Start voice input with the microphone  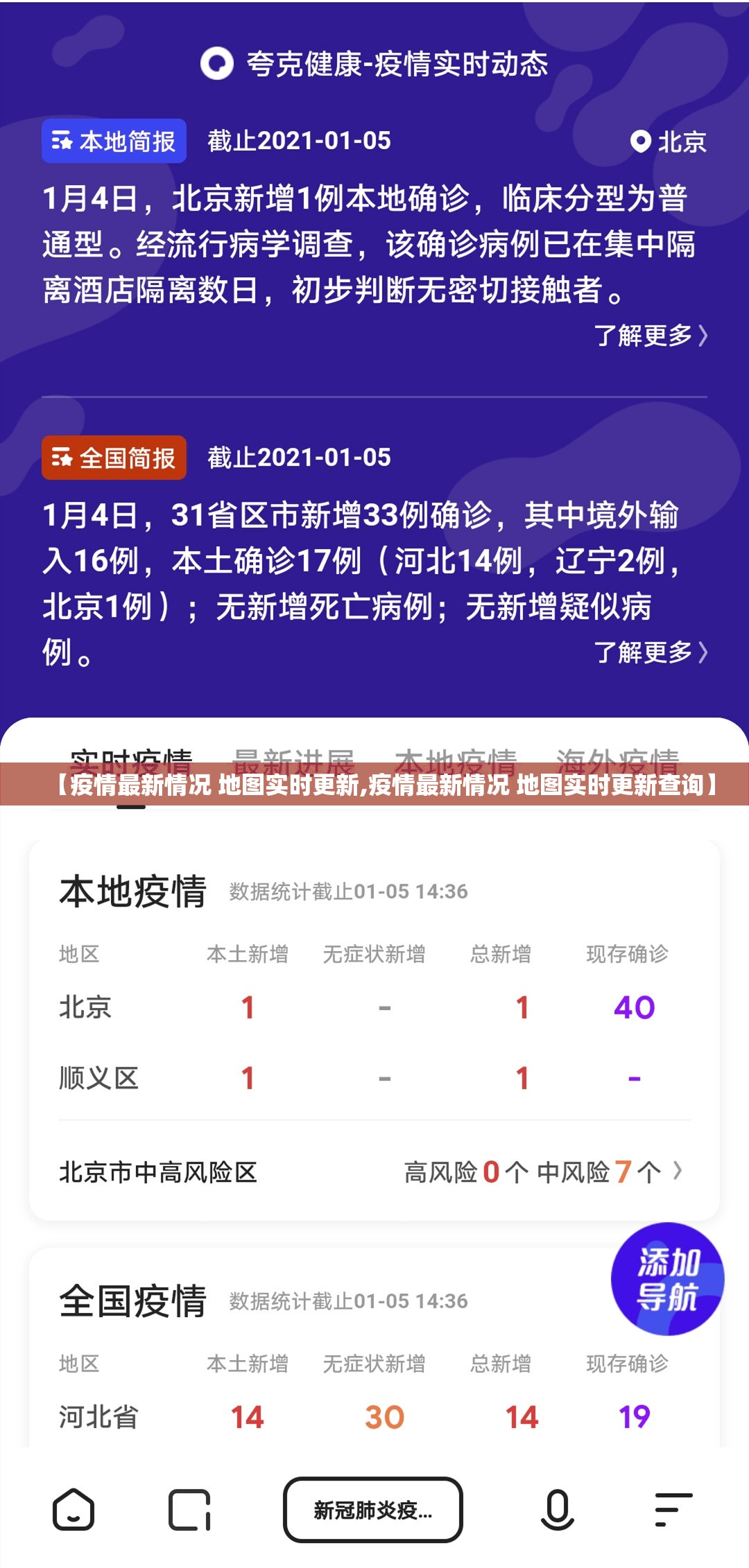pos(557,1510)
